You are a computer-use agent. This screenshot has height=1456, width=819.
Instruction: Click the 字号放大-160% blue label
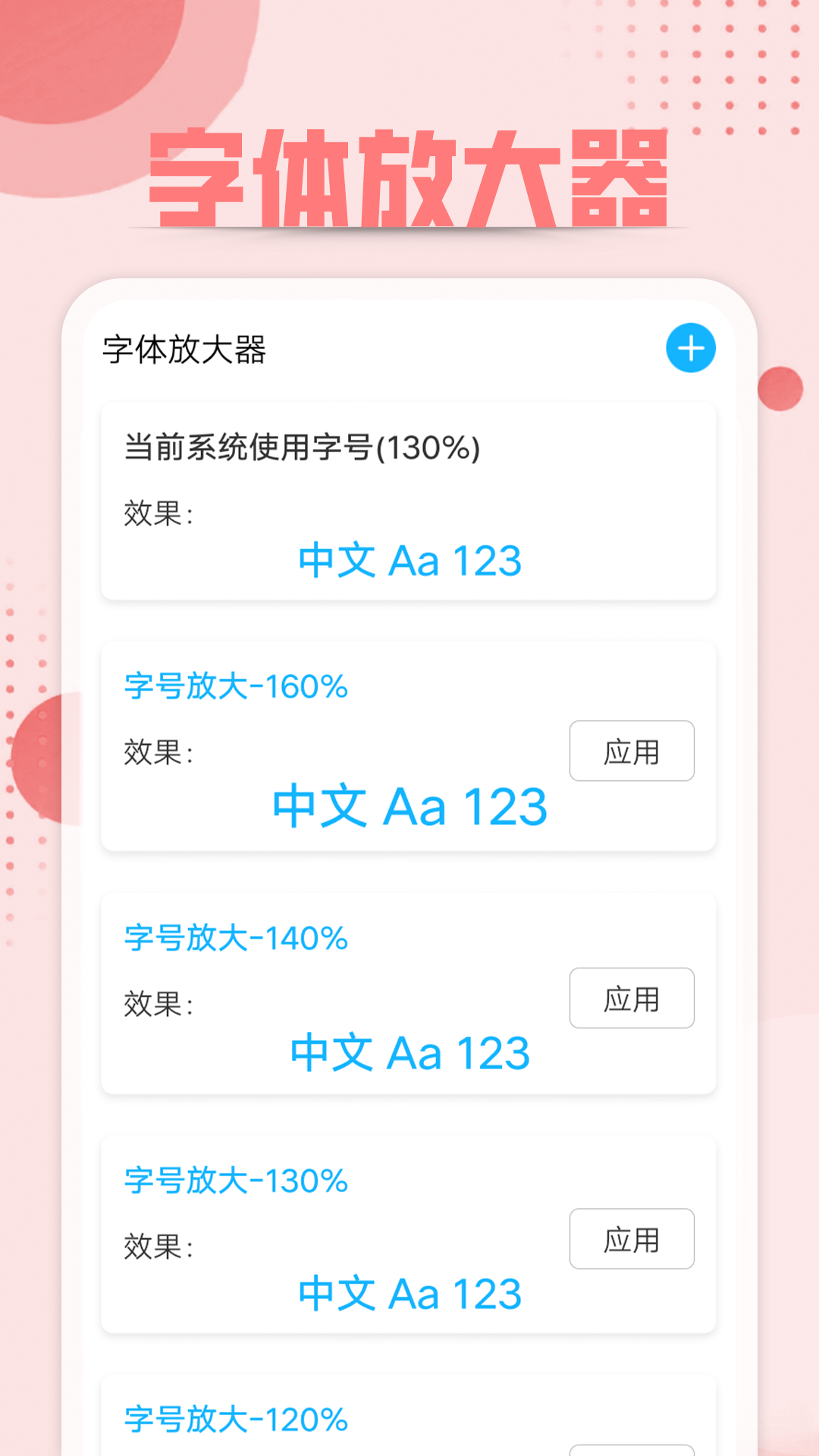pyautogui.click(x=235, y=689)
